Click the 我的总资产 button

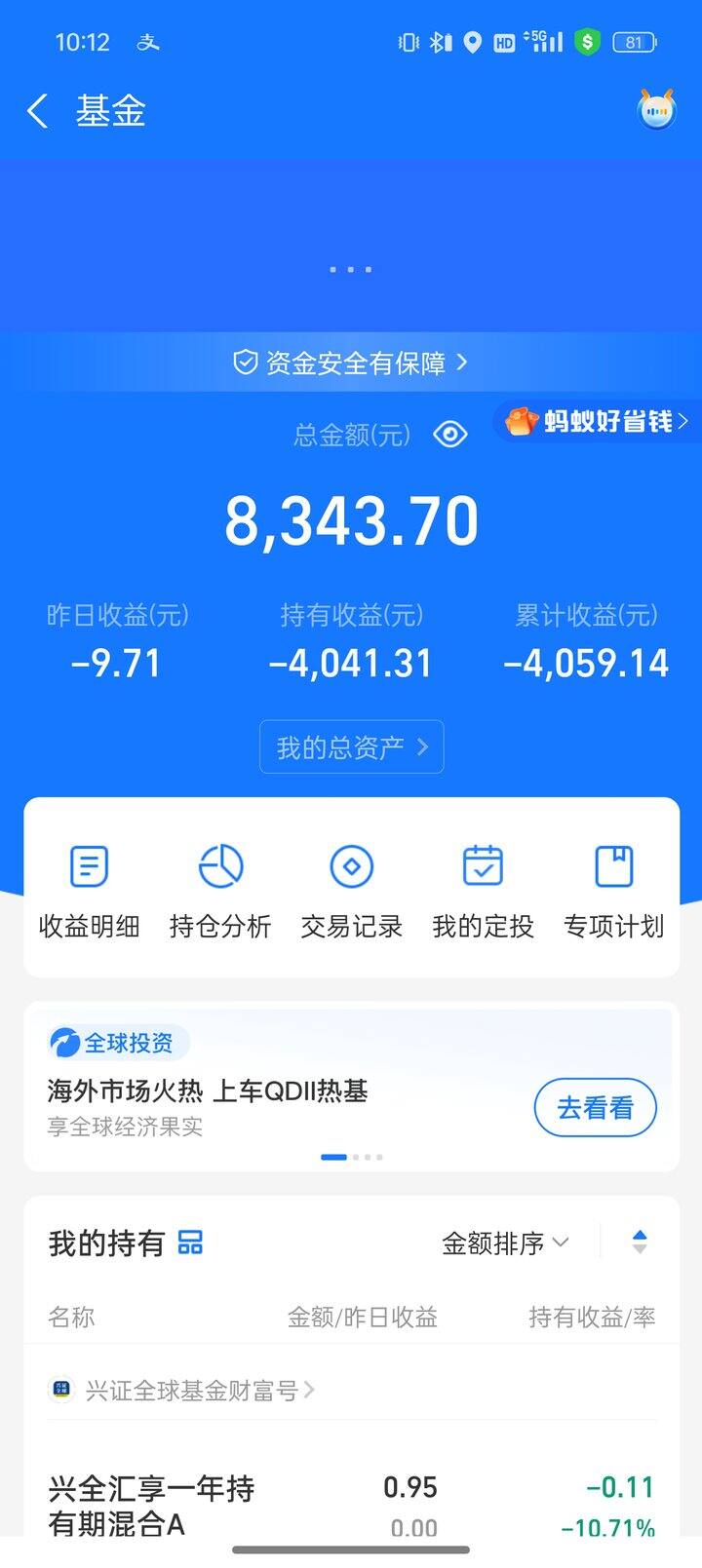coord(351,746)
